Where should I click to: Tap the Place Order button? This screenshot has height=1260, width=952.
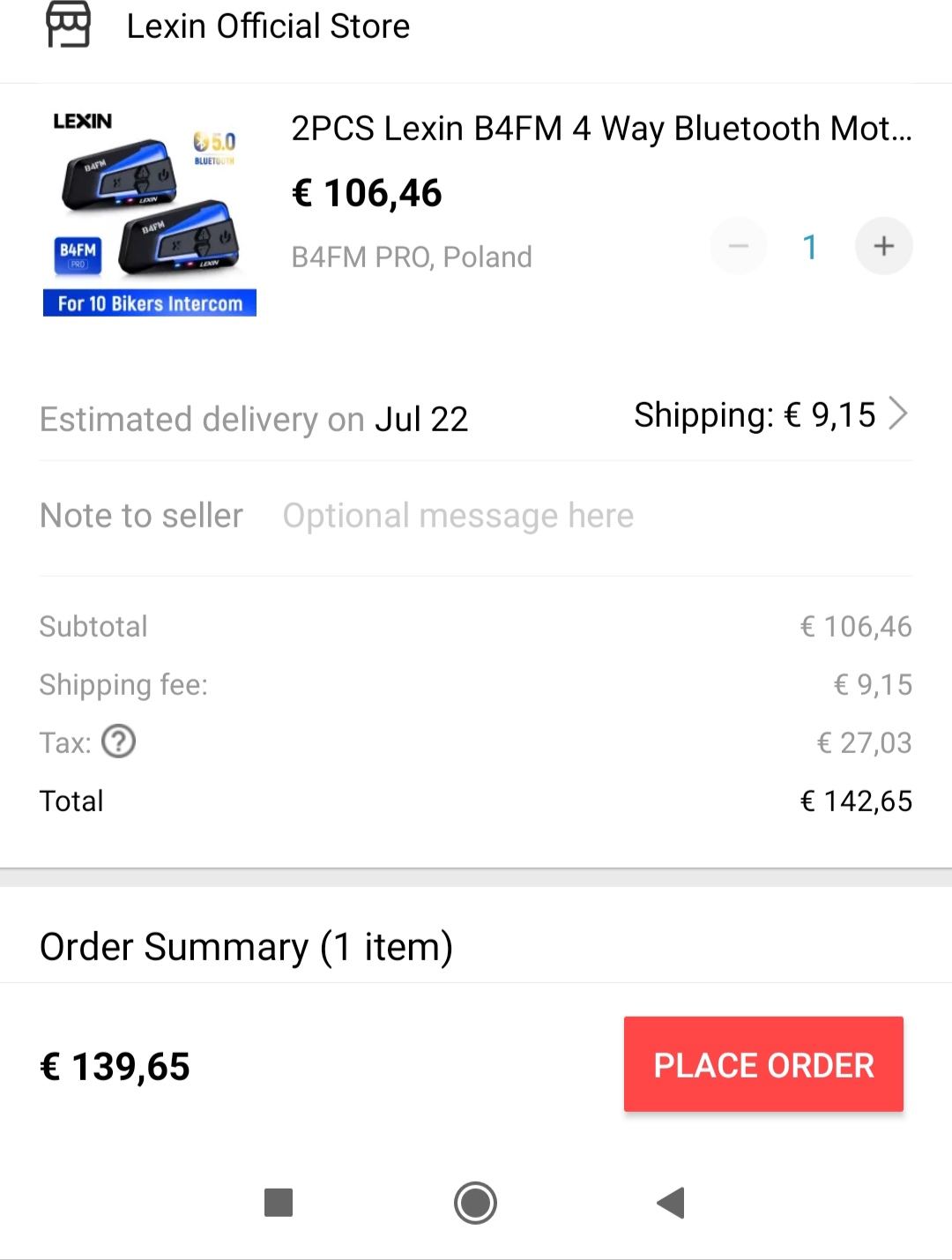pos(763,1064)
